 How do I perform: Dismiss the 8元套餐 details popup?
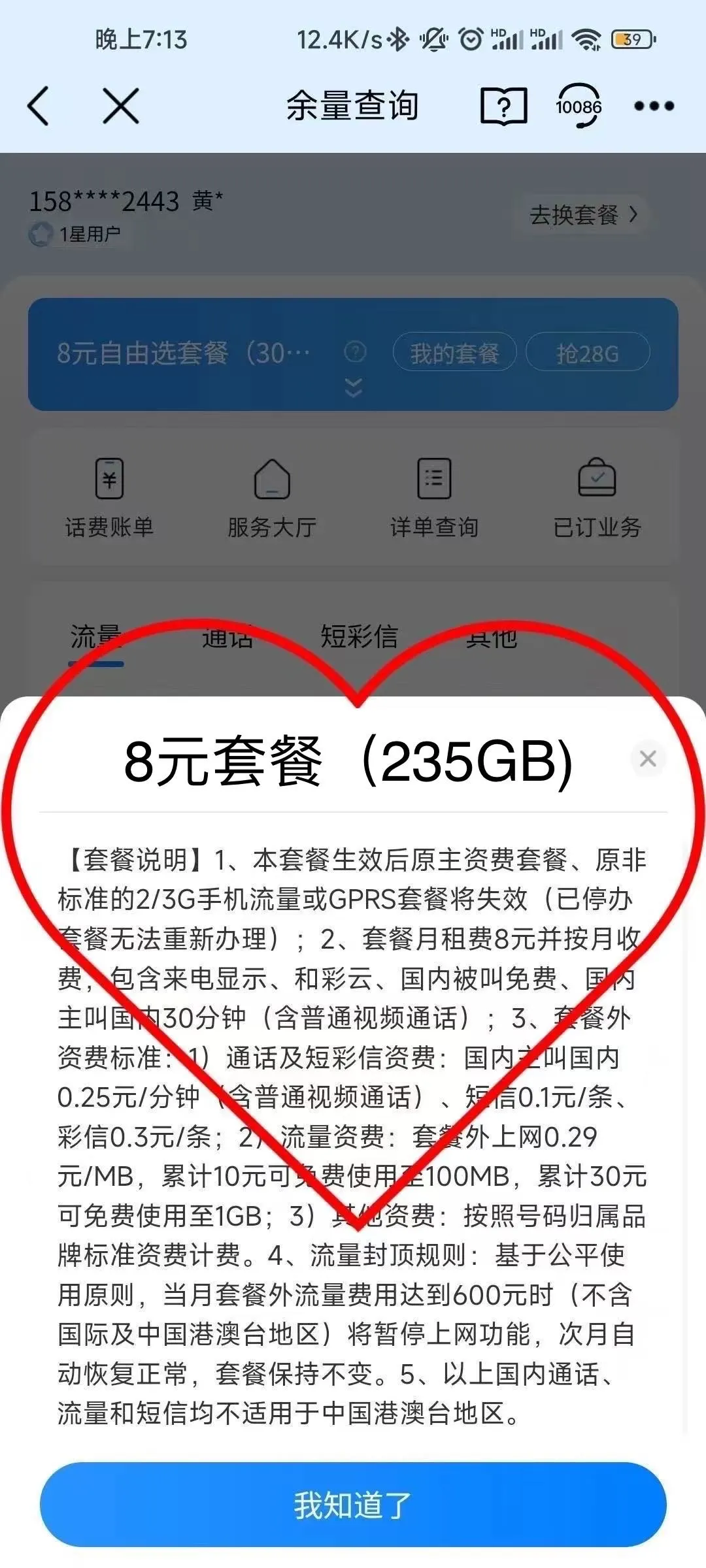648,759
